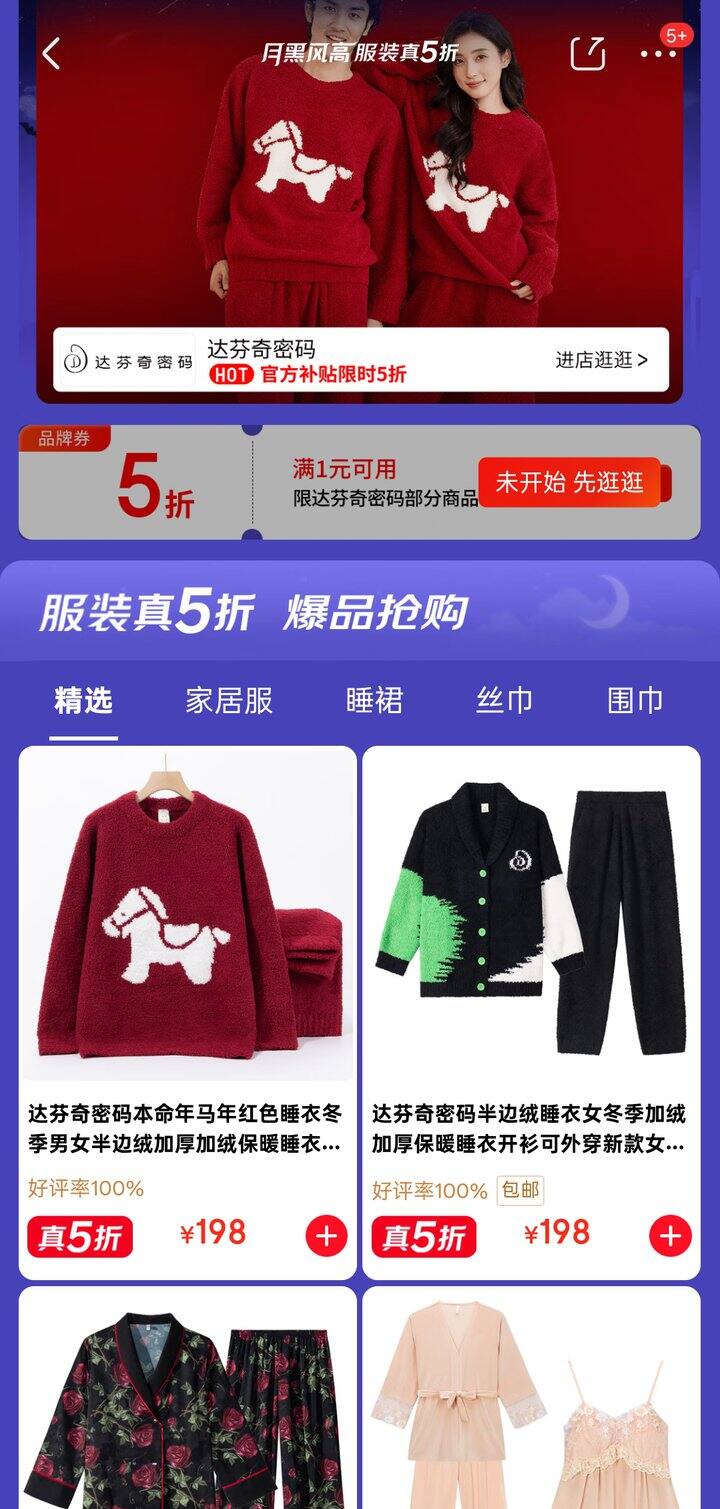The height and width of the screenshot is (1509, 720).
Task: Open the red horse sweater pajama product
Action: tap(187, 920)
